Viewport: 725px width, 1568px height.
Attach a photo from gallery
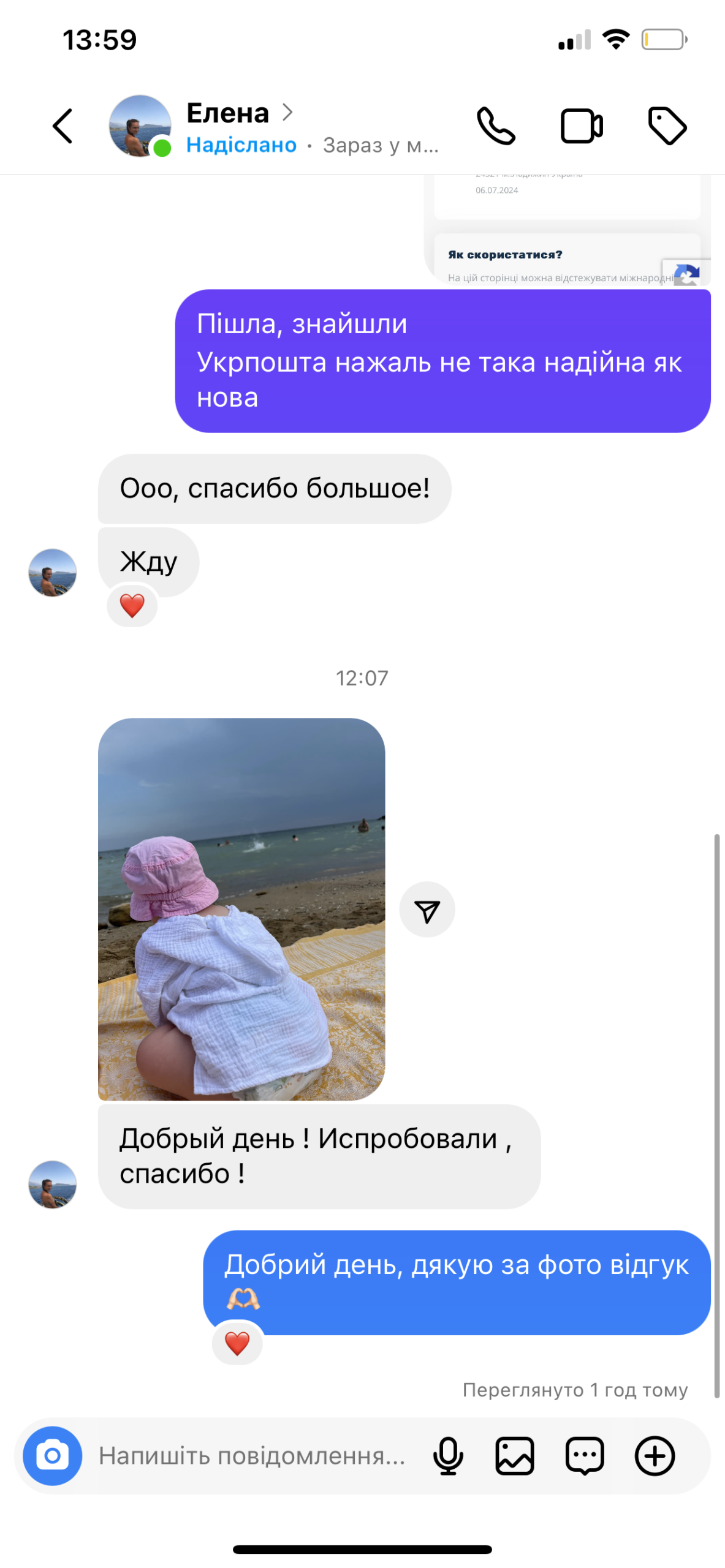[514, 1455]
